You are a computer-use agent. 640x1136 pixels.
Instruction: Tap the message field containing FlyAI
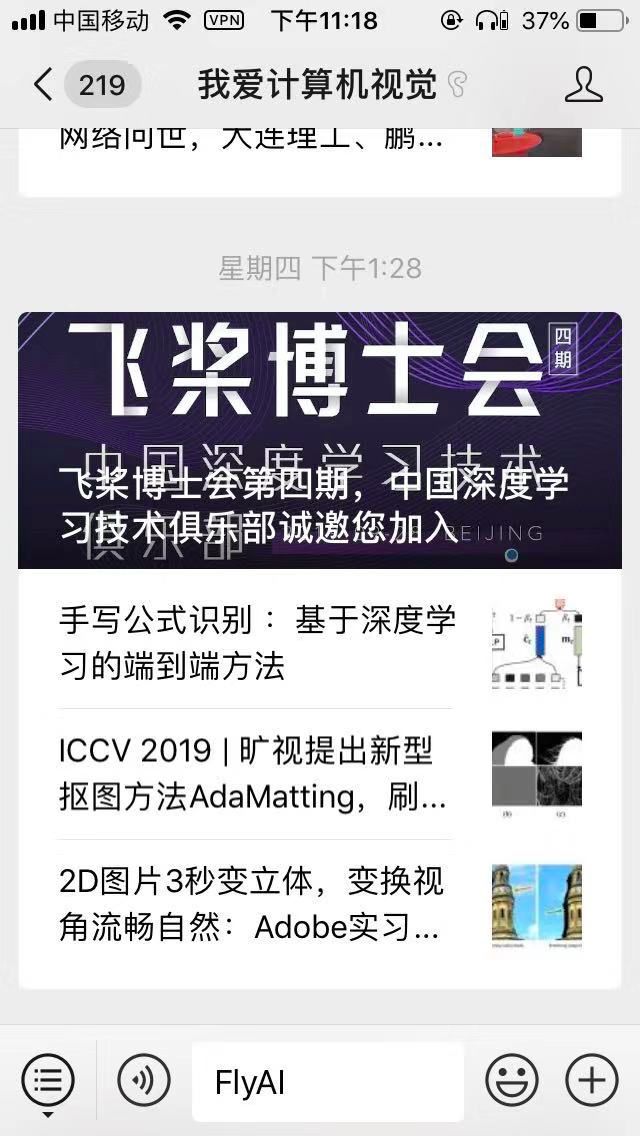[x=328, y=1082]
